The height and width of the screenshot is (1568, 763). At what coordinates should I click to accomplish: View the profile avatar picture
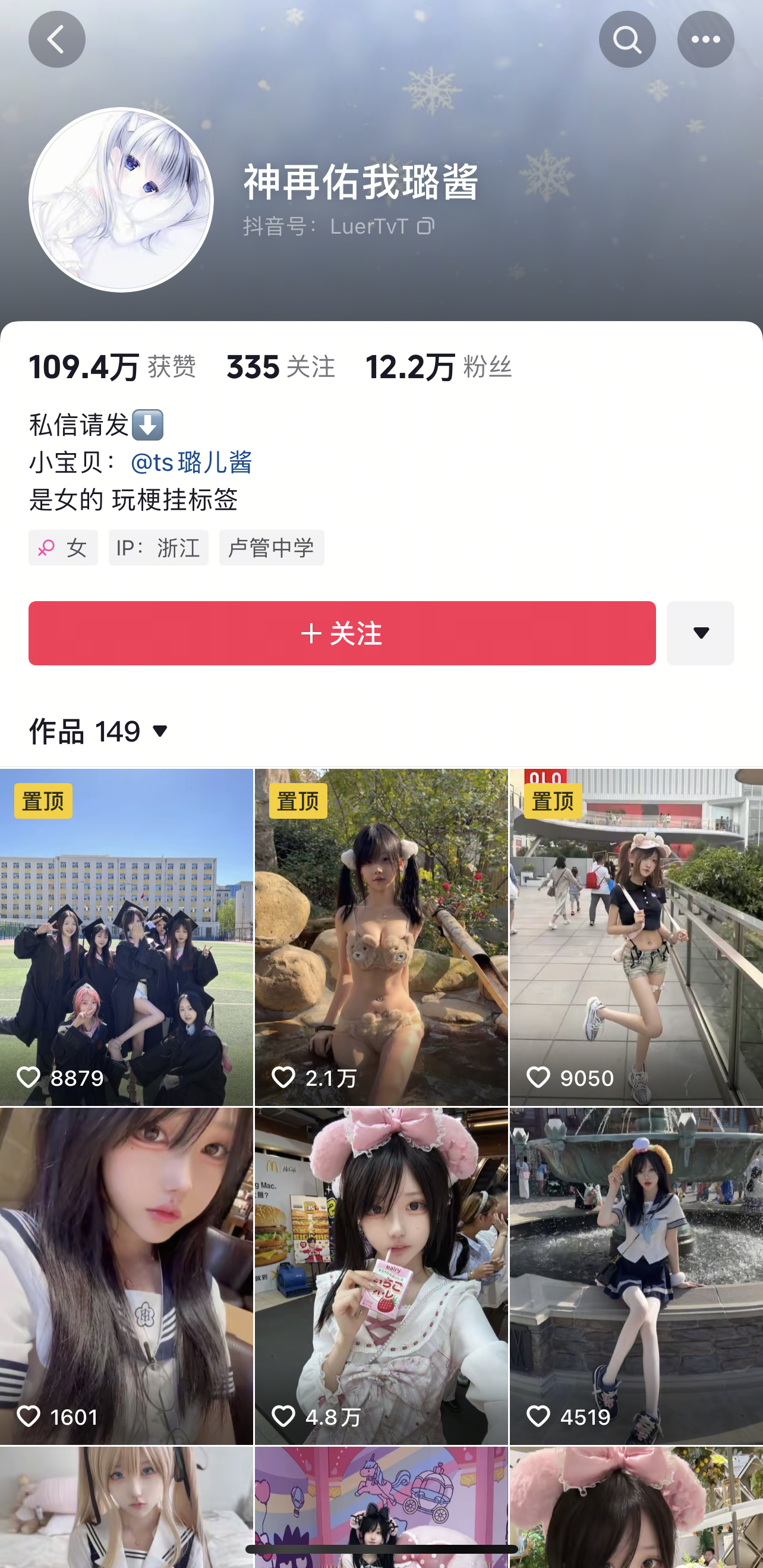(121, 200)
